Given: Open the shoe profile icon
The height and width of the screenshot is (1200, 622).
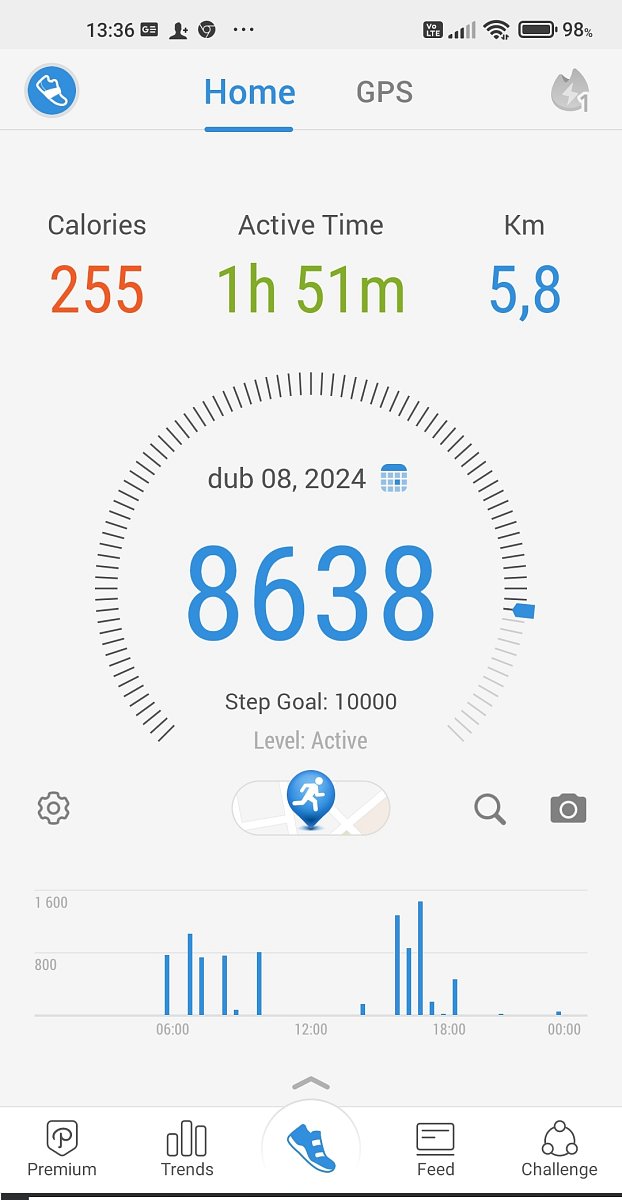Looking at the screenshot, I should pos(52,92).
